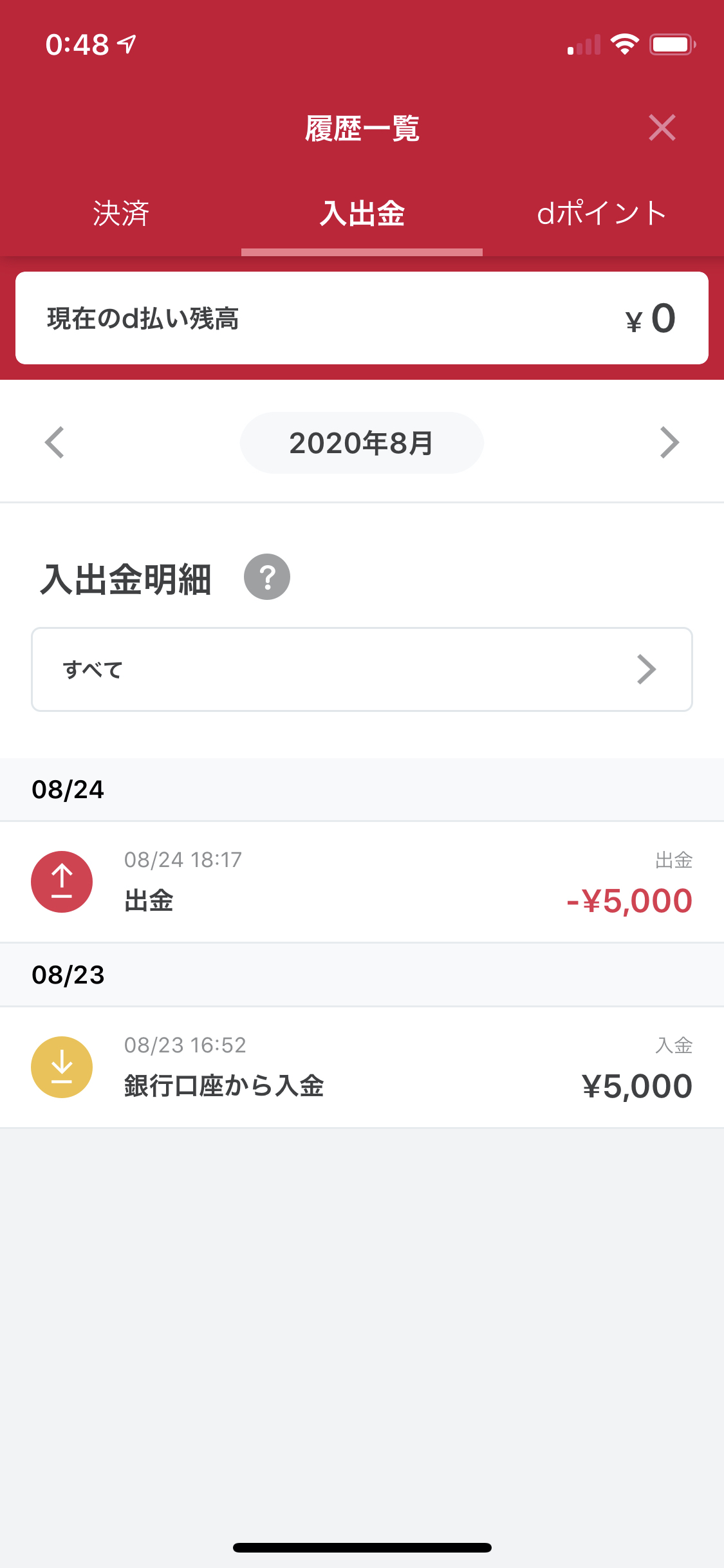Screen dimensions: 724x1568
Task: Go to the next month
Action: click(x=669, y=443)
